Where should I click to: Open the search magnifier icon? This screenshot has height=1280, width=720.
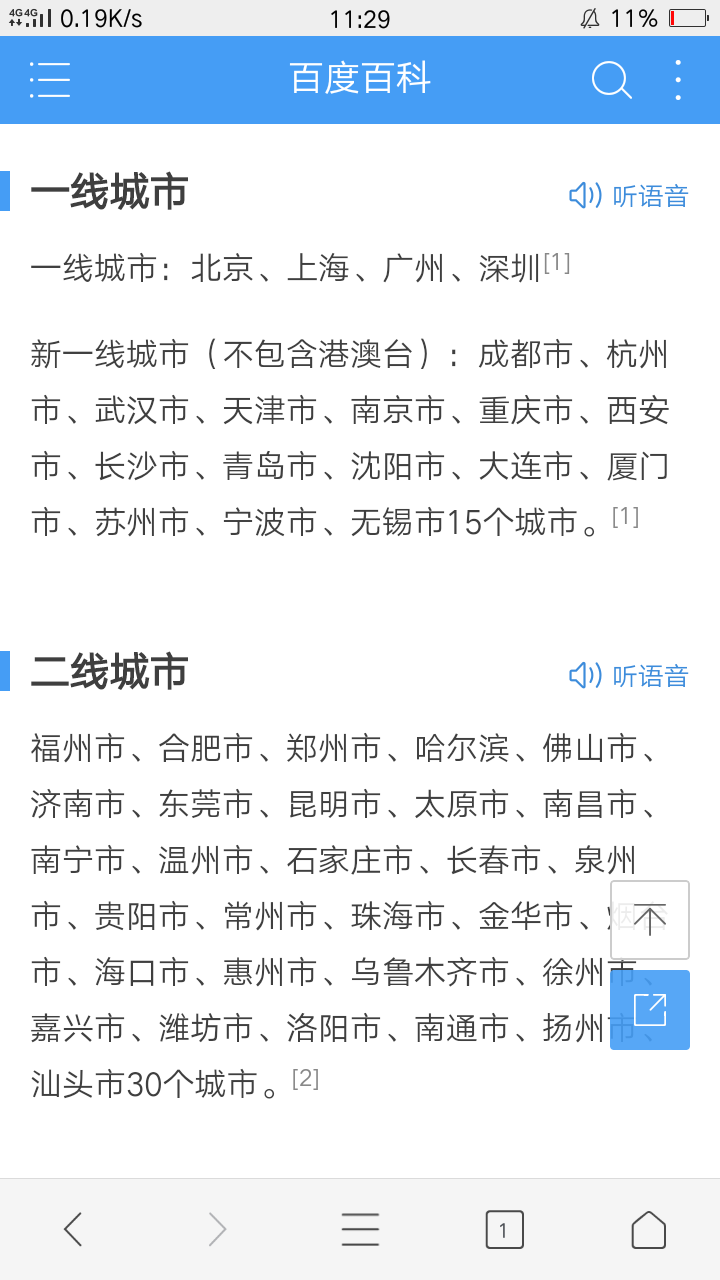tap(611, 80)
